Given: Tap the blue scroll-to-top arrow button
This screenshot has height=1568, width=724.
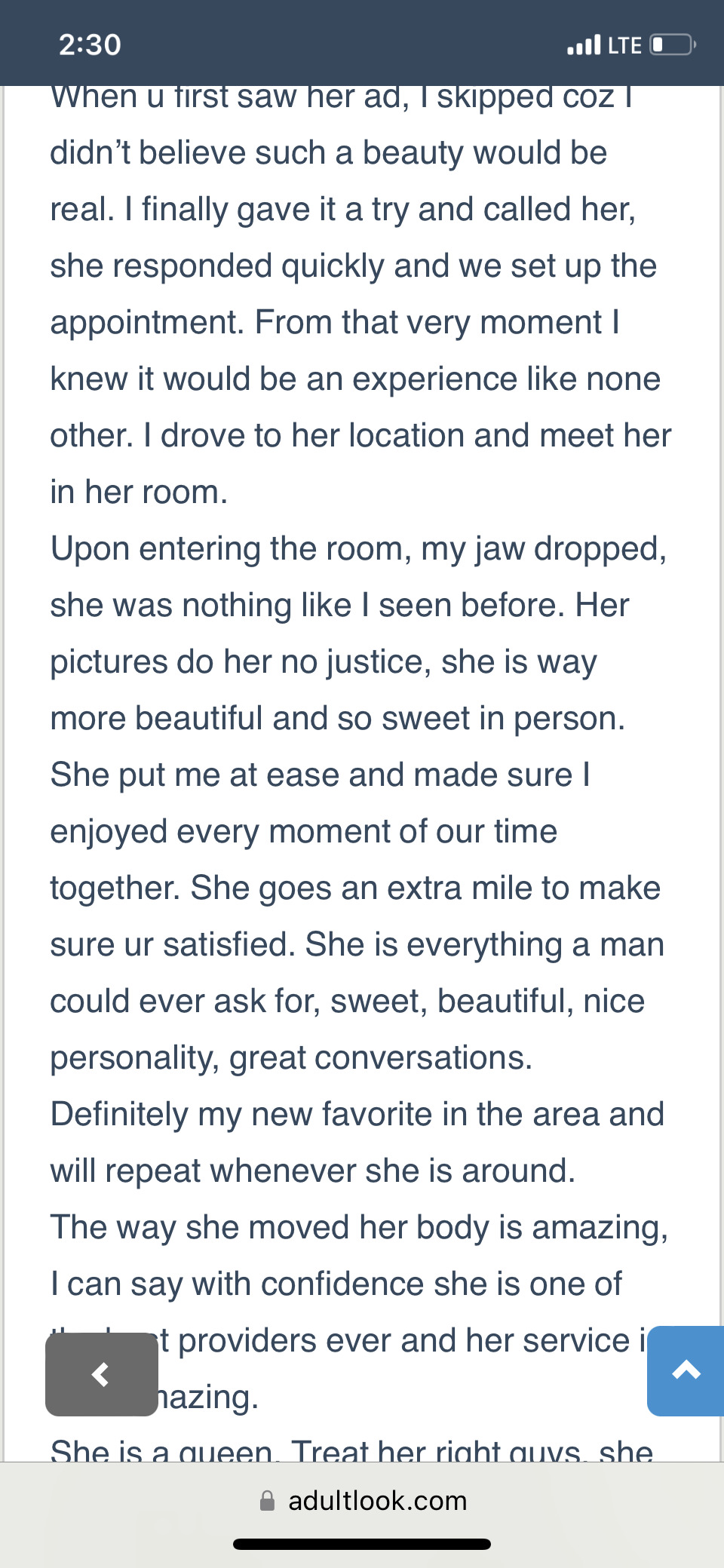Looking at the screenshot, I should [686, 1370].
